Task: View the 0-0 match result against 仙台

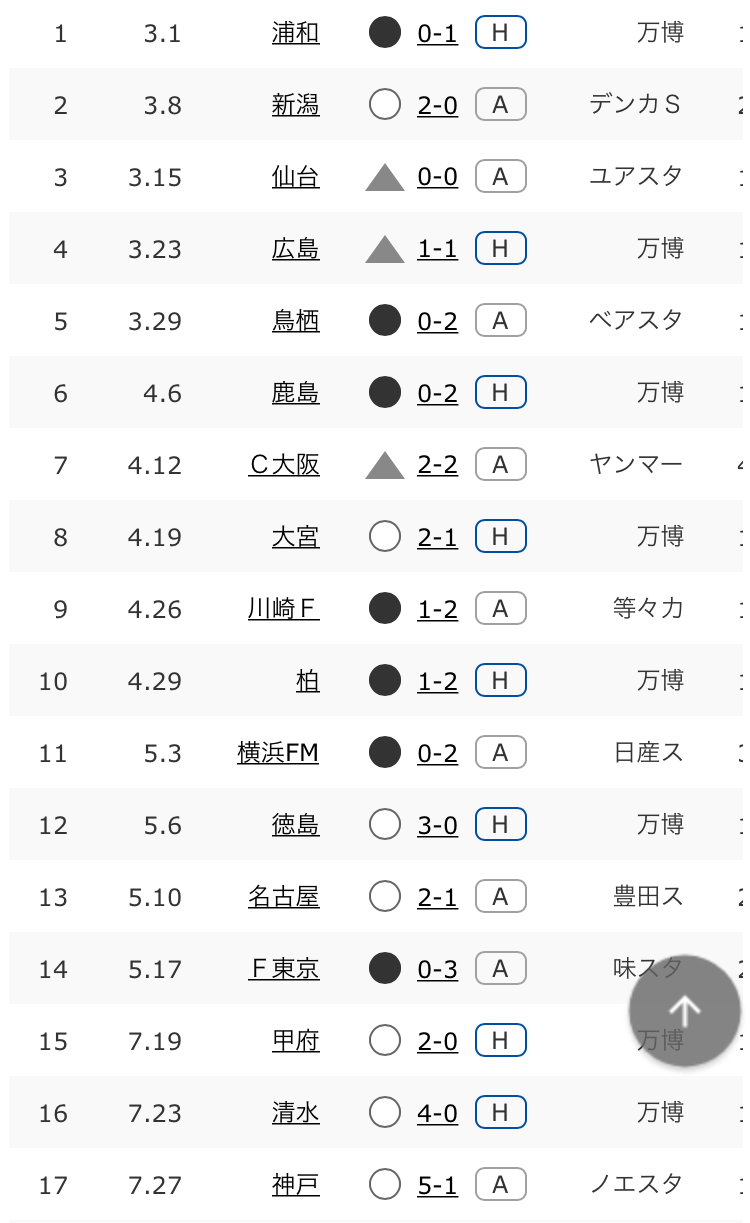Action: (437, 177)
